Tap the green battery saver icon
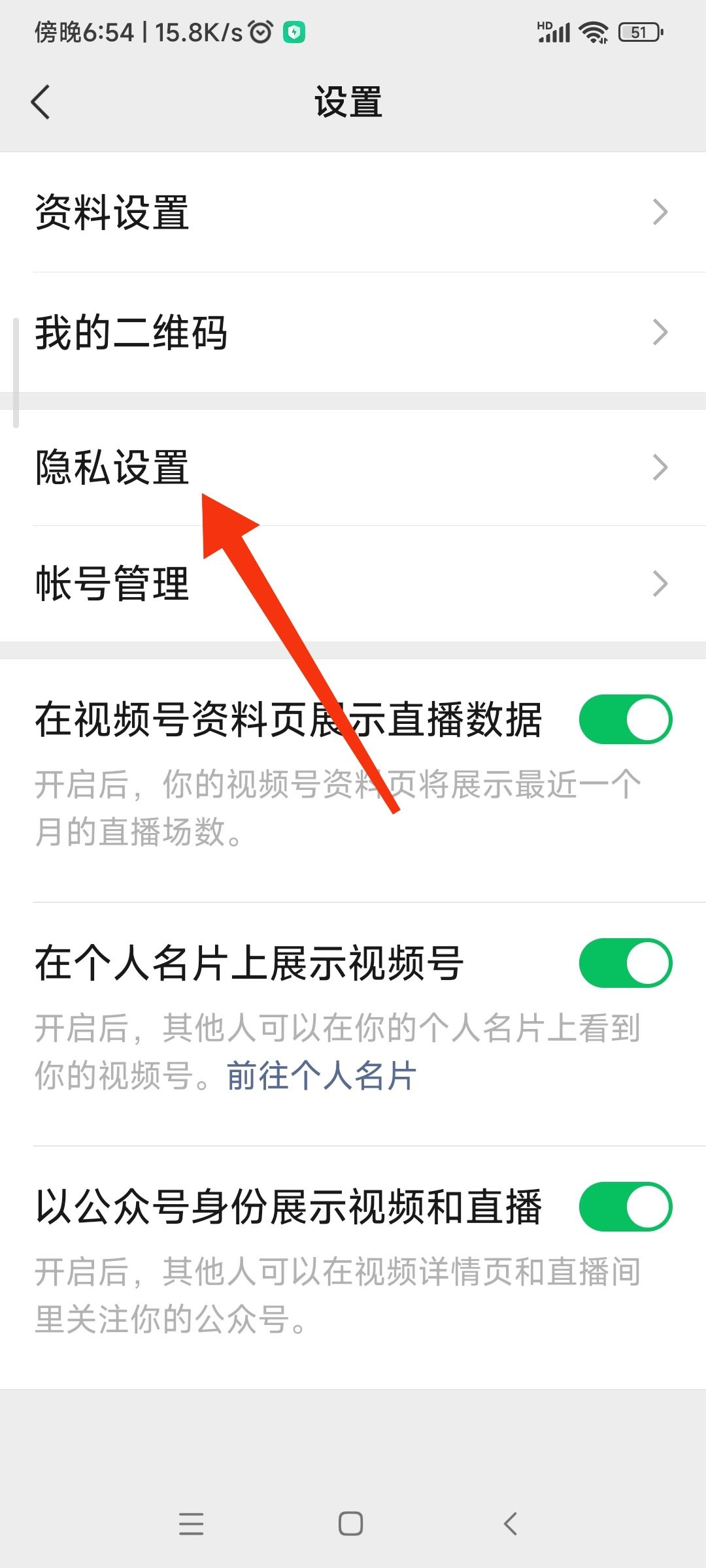The image size is (706, 1568). coord(294,30)
